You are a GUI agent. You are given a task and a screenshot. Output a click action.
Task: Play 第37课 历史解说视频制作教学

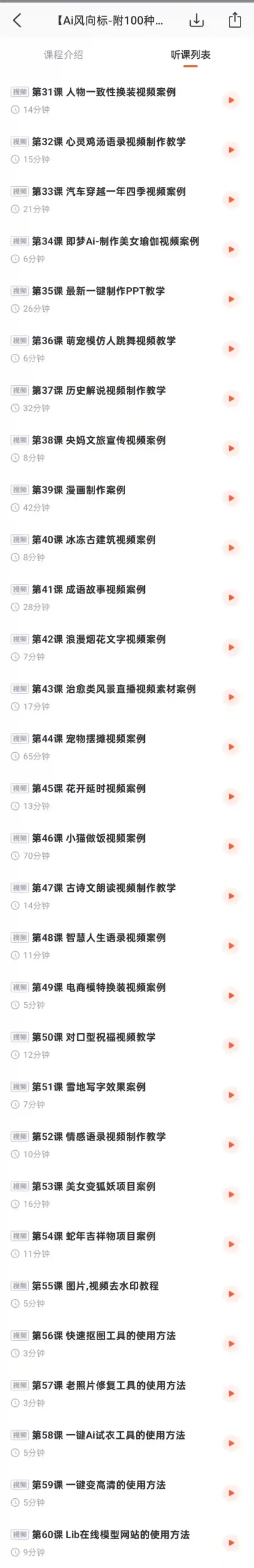coord(231,399)
